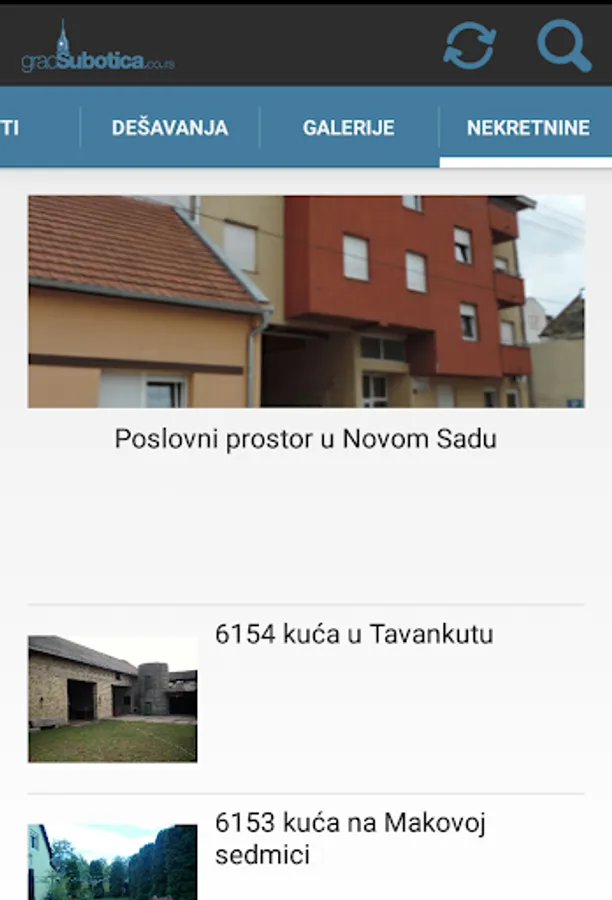Switch to the Dešavanja tab
This screenshot has height=900, width=612.
coord(170,128)
